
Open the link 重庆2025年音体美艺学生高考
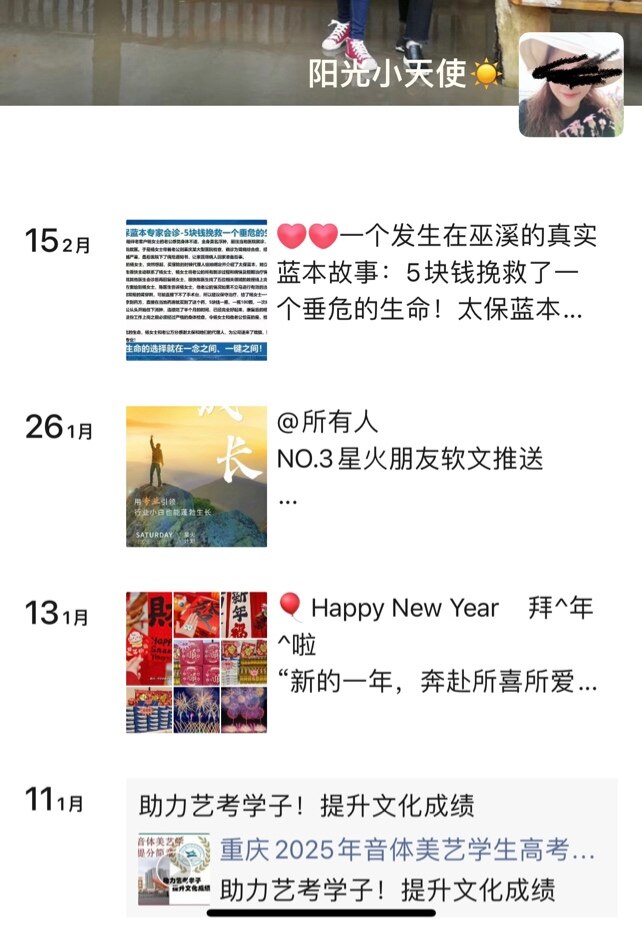pyautogui.click(x=406, y=850)
